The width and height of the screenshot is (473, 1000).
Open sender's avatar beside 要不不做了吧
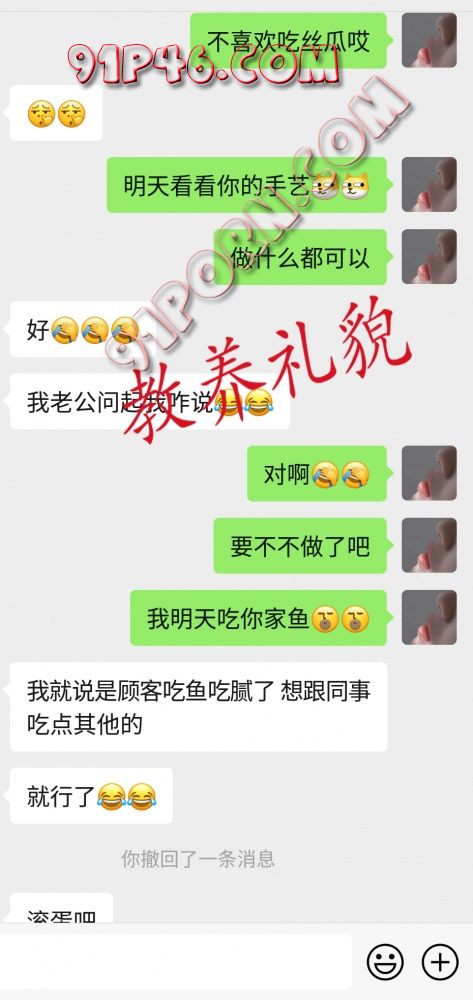pyautogui.click(x=429, y=545)
